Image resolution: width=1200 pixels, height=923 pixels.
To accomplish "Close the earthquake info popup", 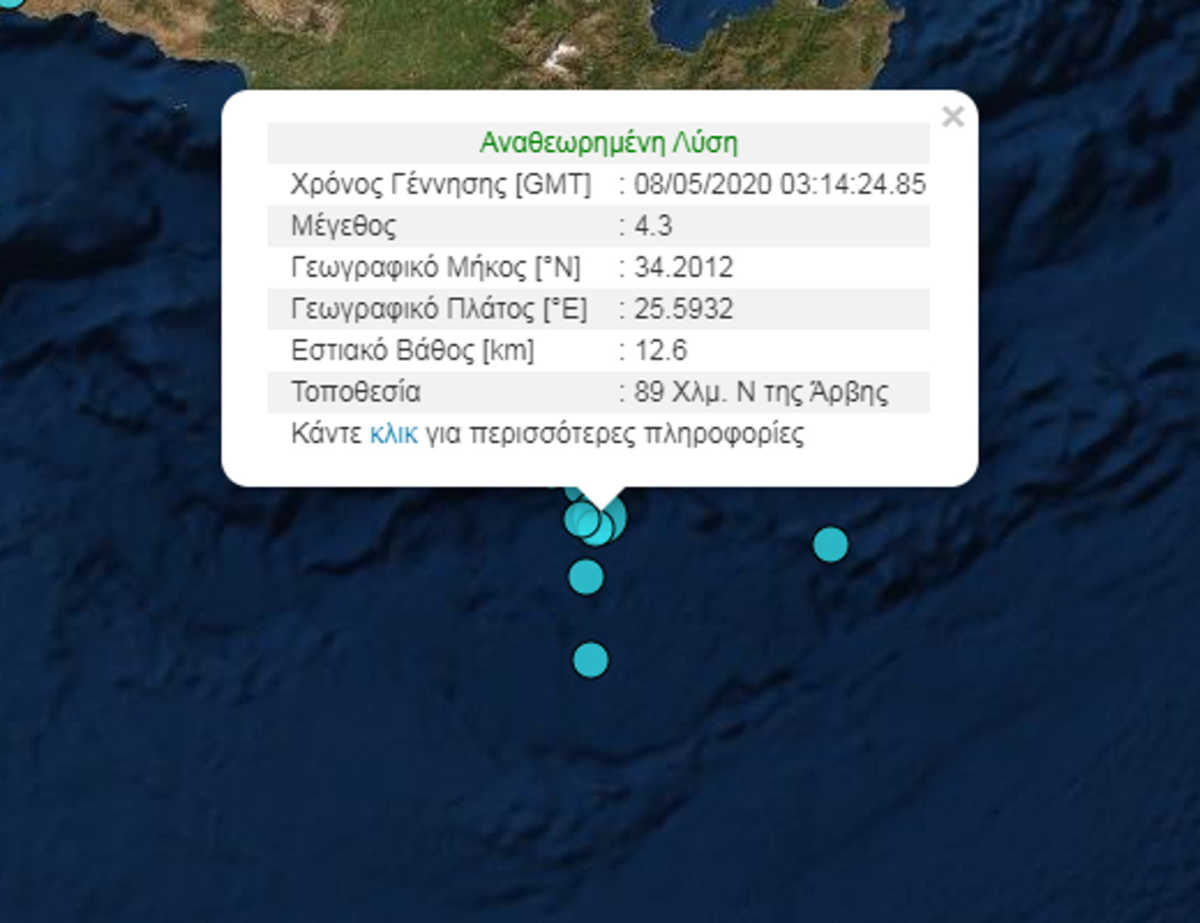I will point(952,117).
